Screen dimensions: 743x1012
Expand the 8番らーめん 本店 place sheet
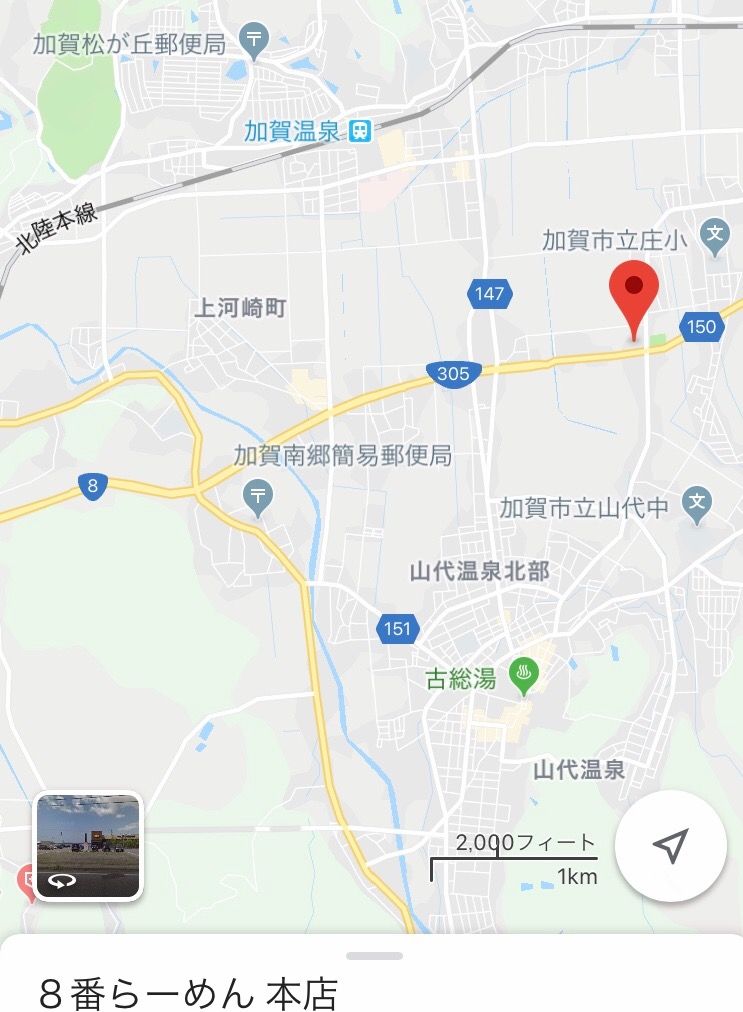[371, 956]
